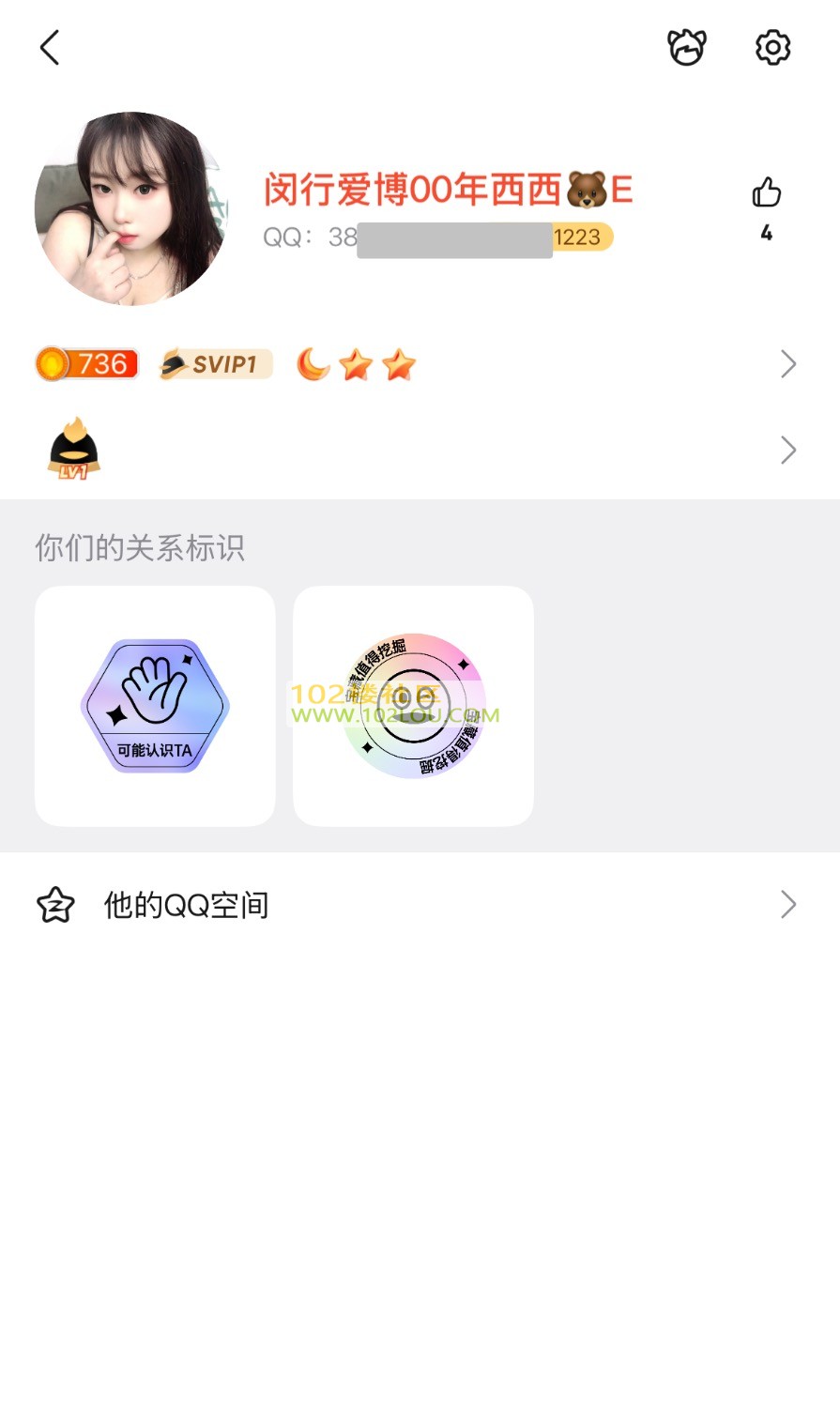Viewport: 840px width, 1408px height.
Task: Open the 值得挖掘 relationship badge card
Action: pyautogui.click(x=413, y=706)
